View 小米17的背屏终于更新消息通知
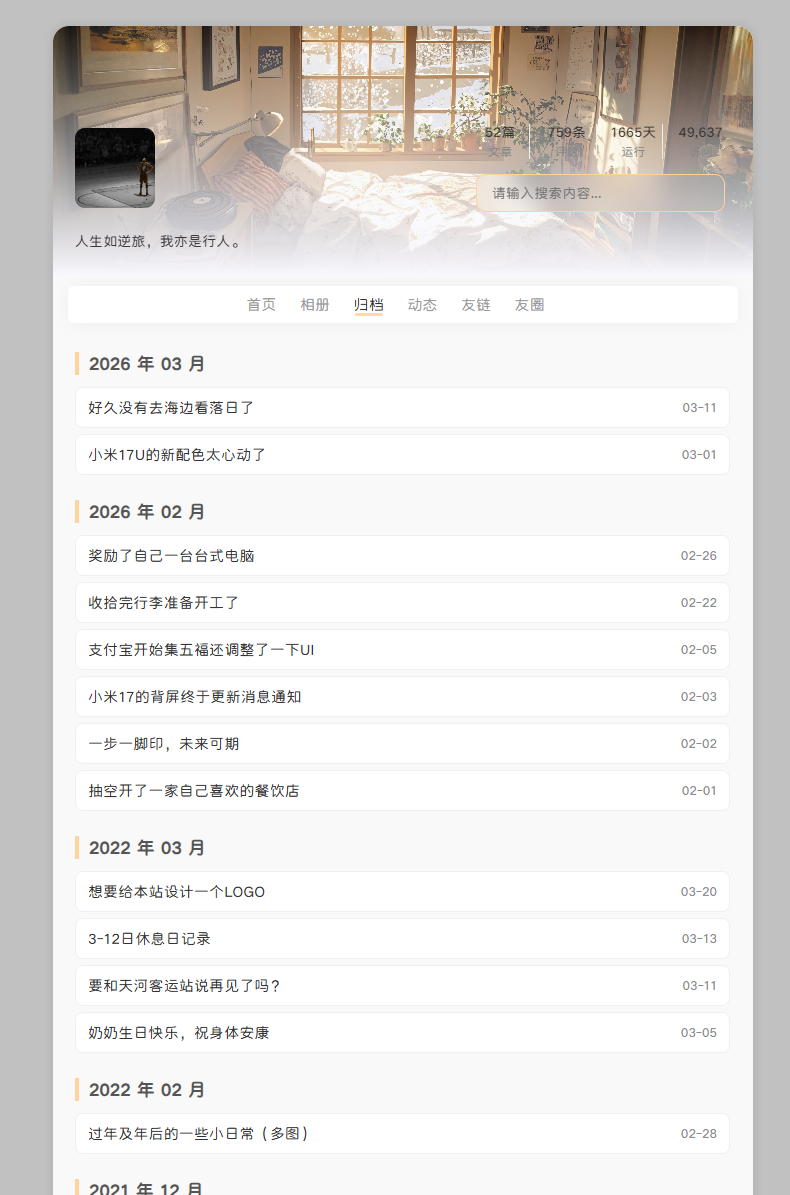 click(x=194, y=697)
